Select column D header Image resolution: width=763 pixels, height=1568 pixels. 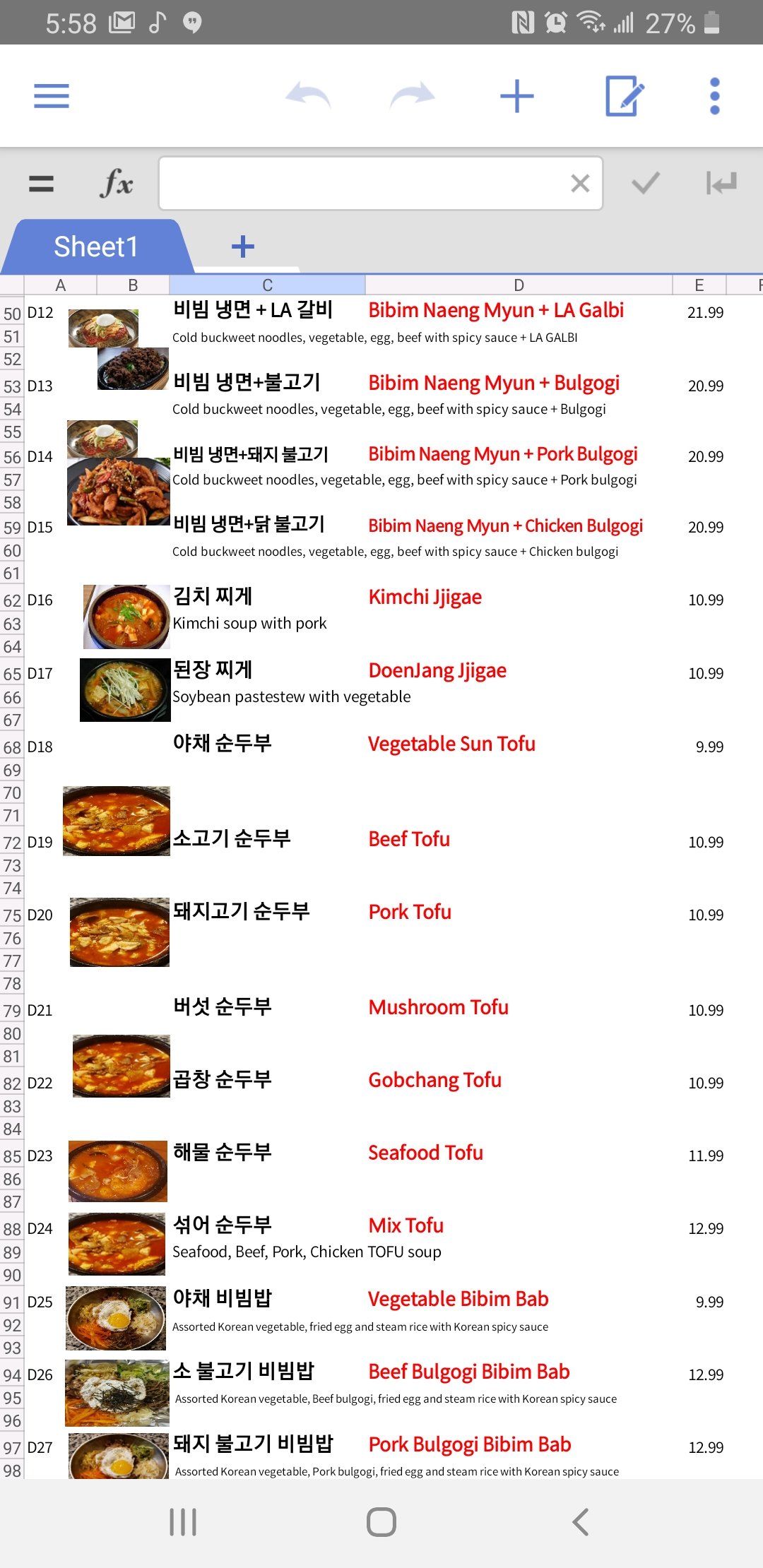pos(519,285)
